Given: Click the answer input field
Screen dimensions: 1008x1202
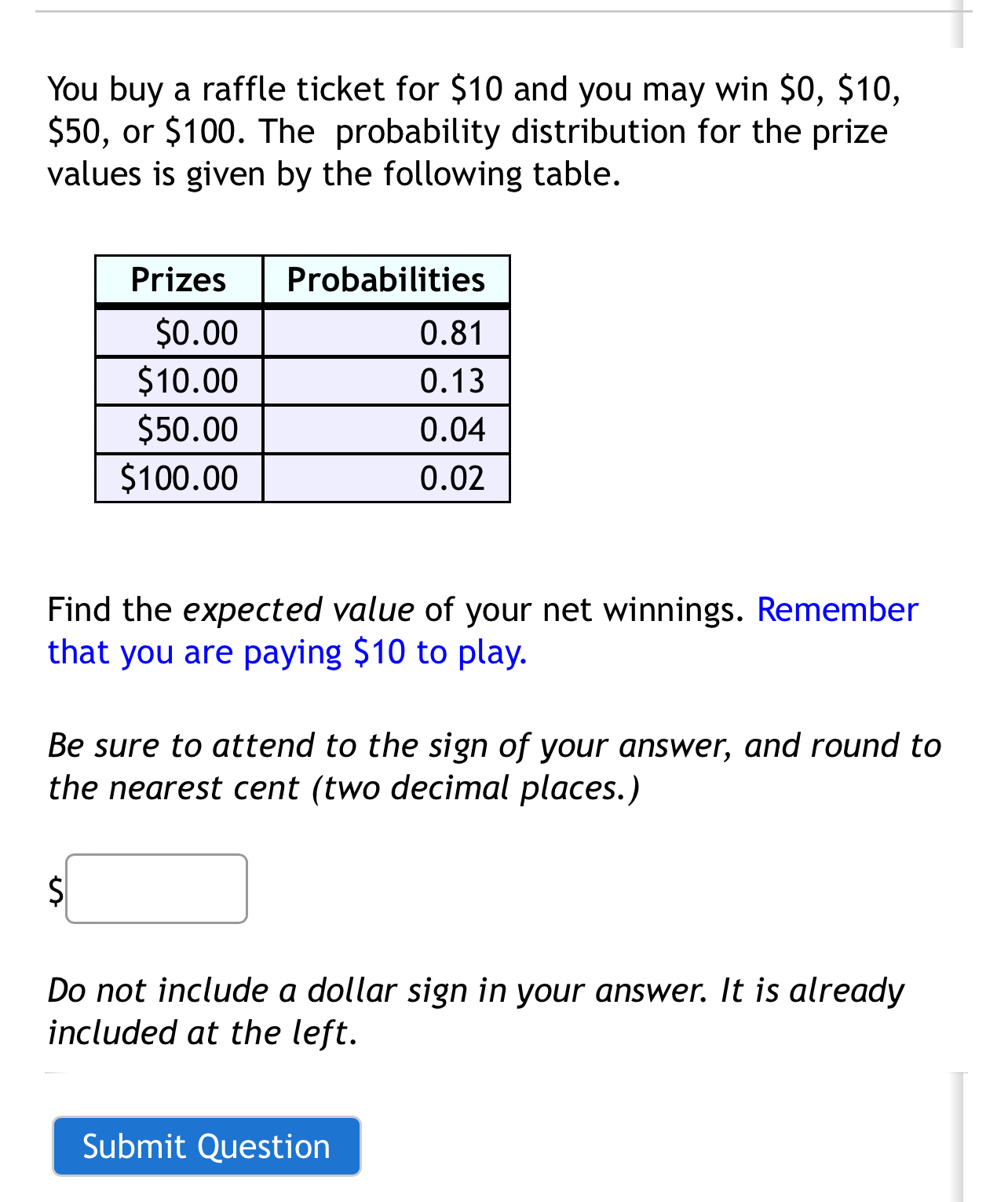Looking at the screenshot, I should tap(155, 888).
